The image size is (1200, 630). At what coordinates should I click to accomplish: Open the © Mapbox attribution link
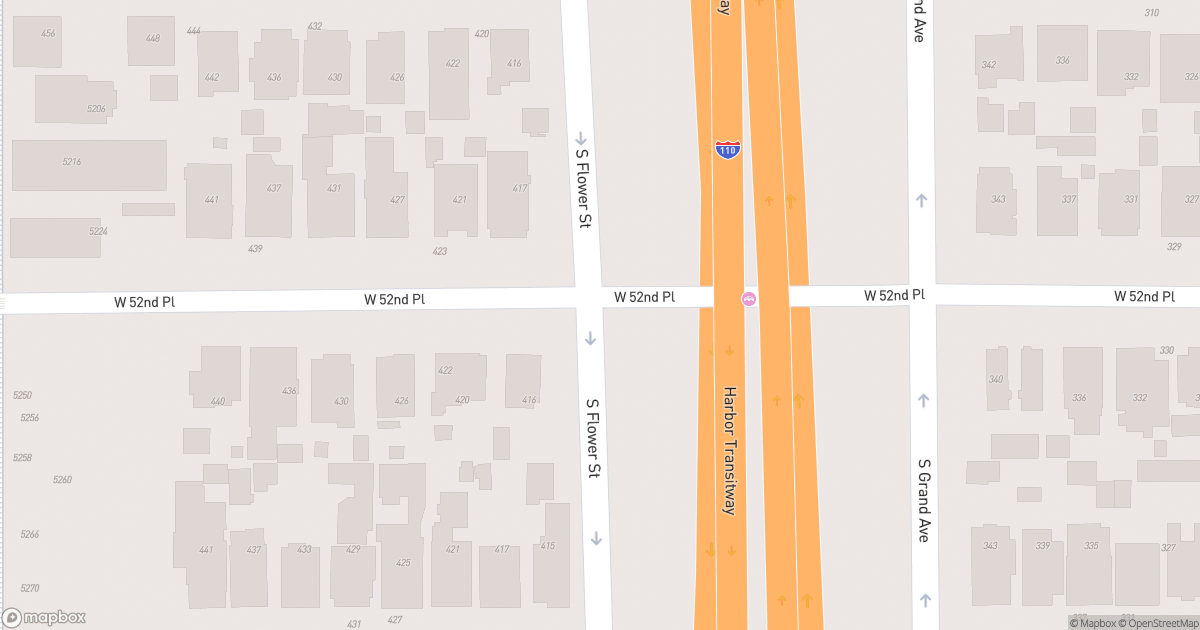(1092, 623)
